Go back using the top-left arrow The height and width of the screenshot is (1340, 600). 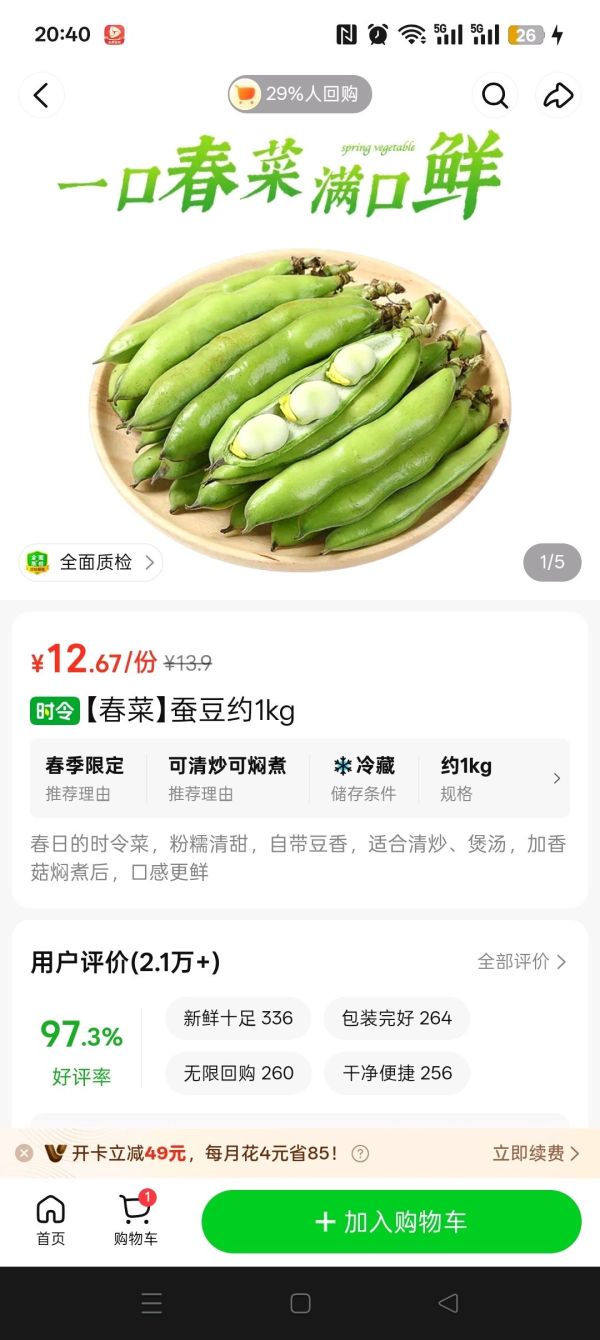point(41,95)
